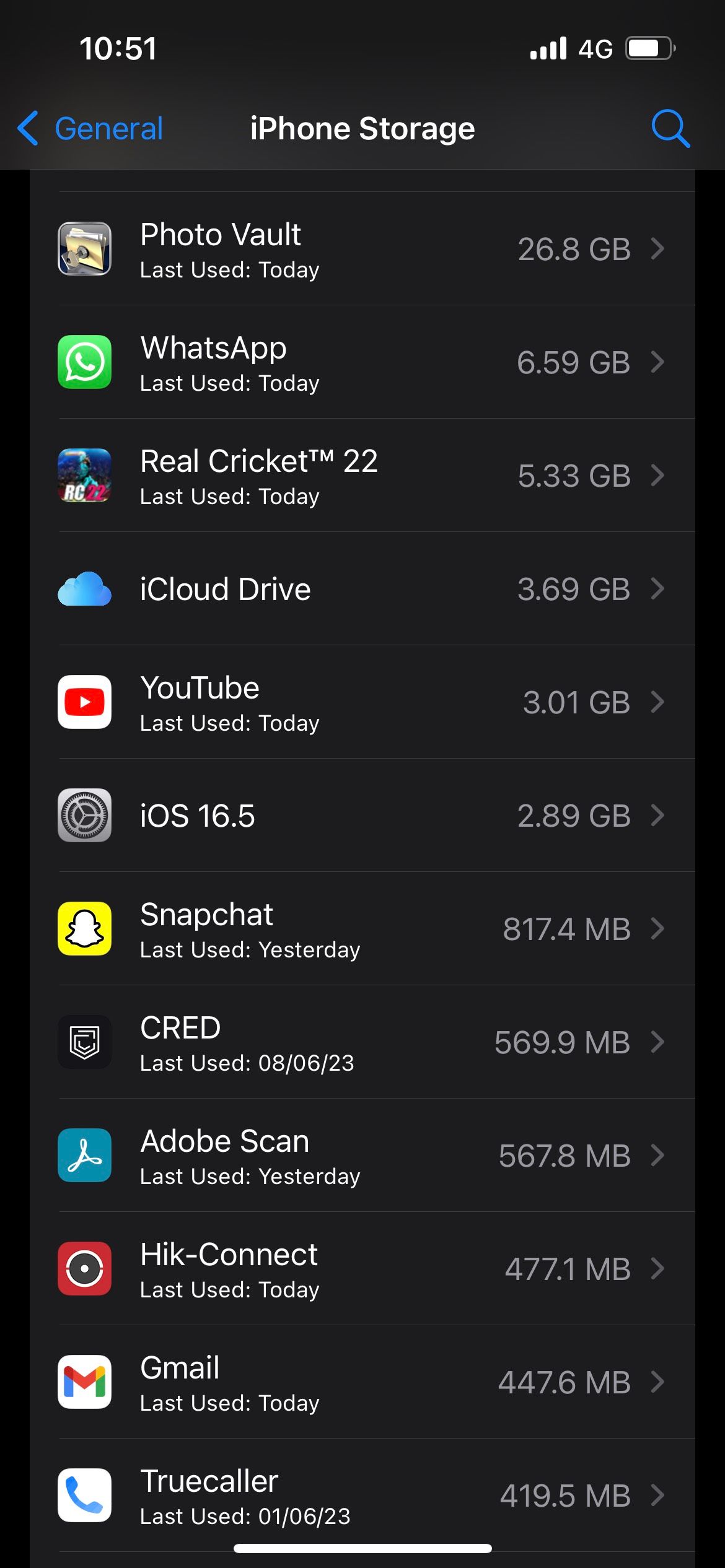725x1568 pixels.
Task: Select the Hik-Connect camera icon
Action: point(84,1269)
